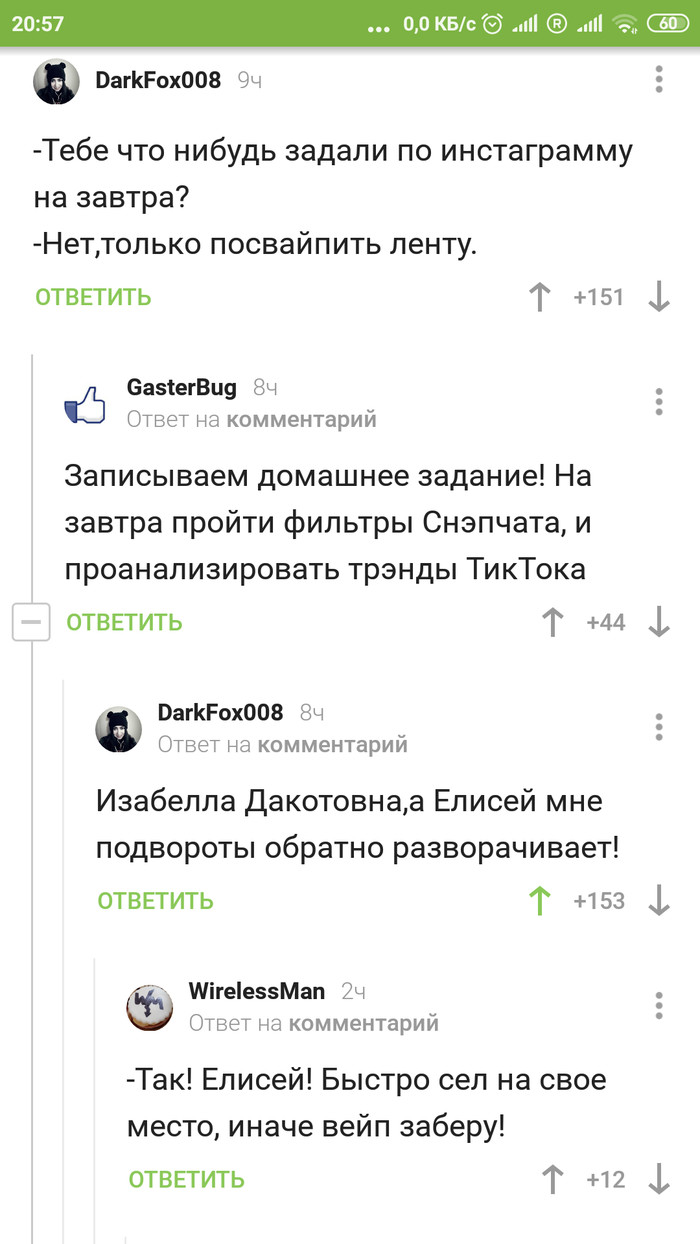Upvote WirelessMan's comment rated +12
700x1244 pixels.
(552, 1179)
